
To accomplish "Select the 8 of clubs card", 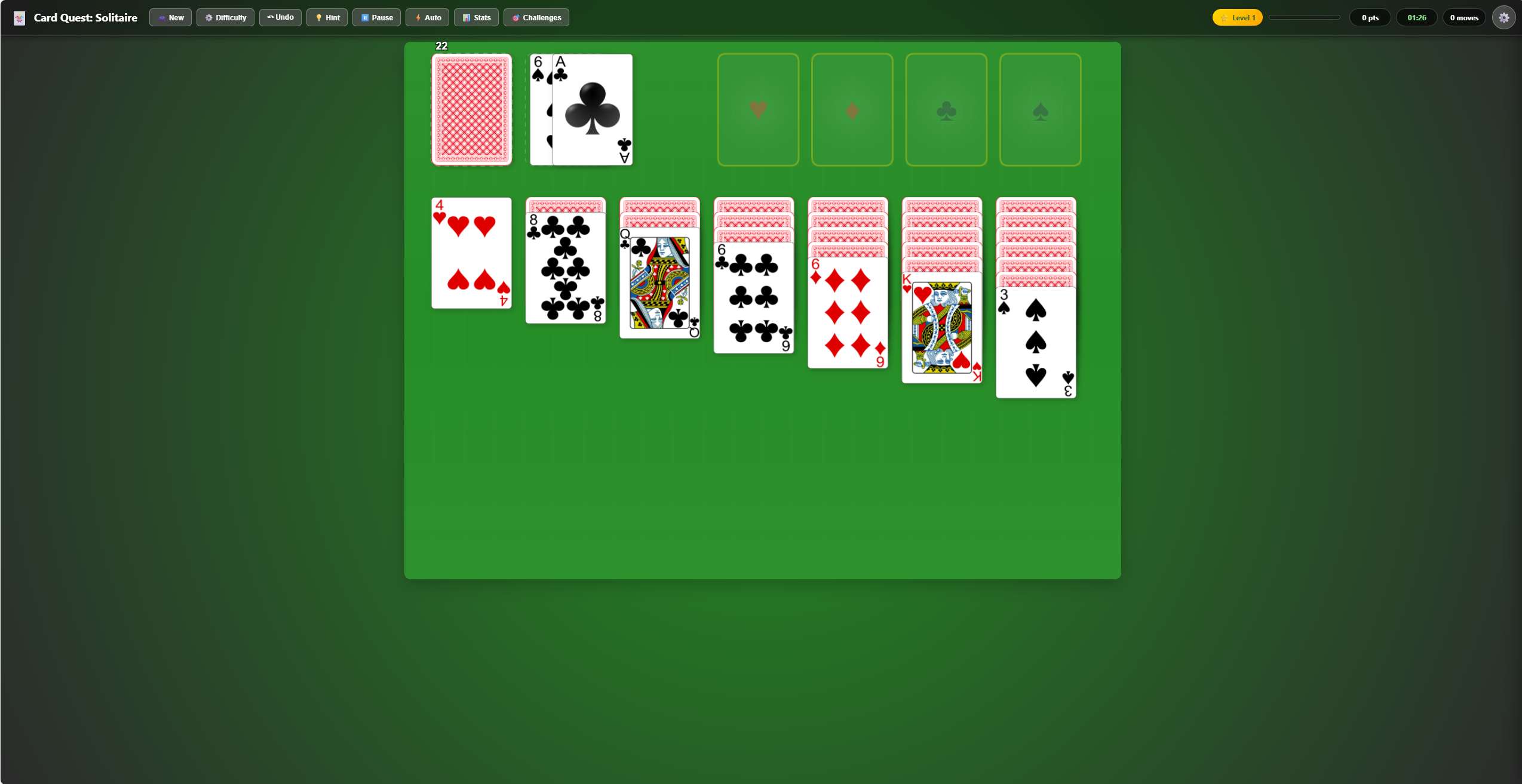I will click(565, 269).
